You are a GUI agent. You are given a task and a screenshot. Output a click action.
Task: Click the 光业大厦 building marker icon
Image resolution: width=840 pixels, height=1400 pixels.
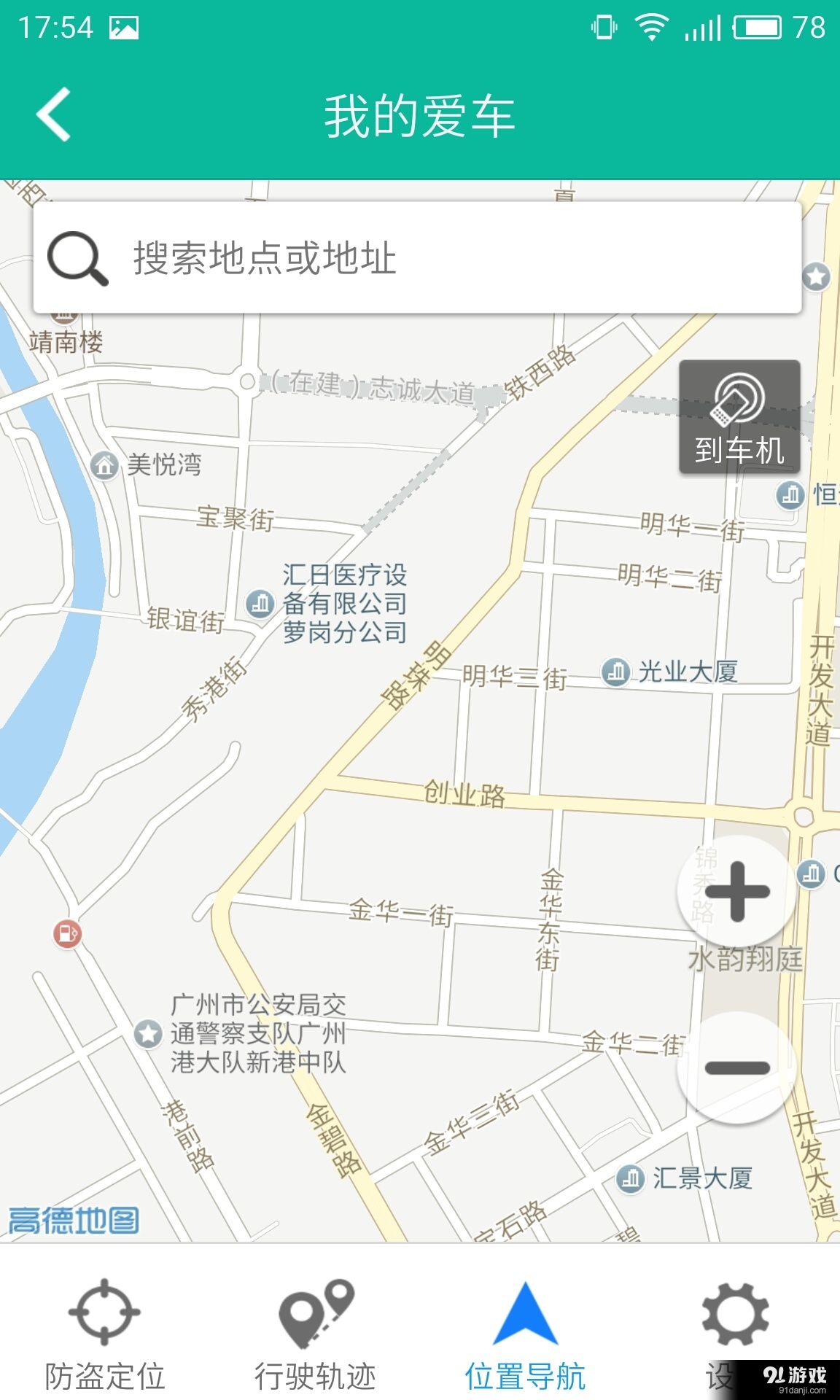[x=615, y=671]
